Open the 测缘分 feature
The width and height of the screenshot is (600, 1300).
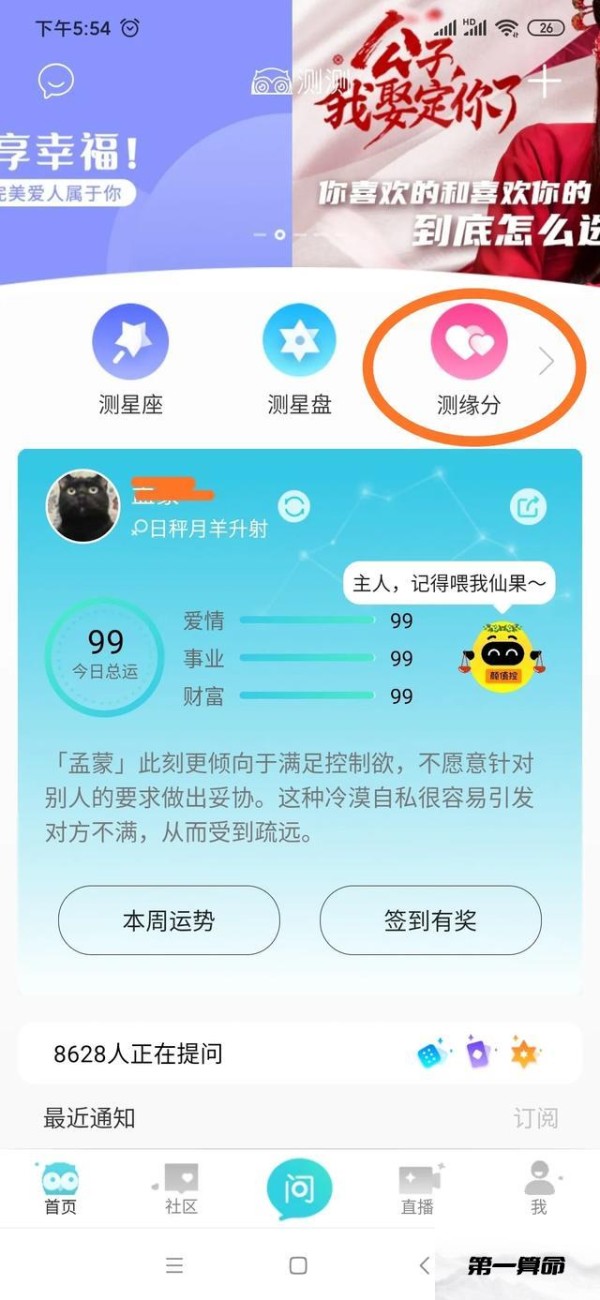click(x=468, y=360)
